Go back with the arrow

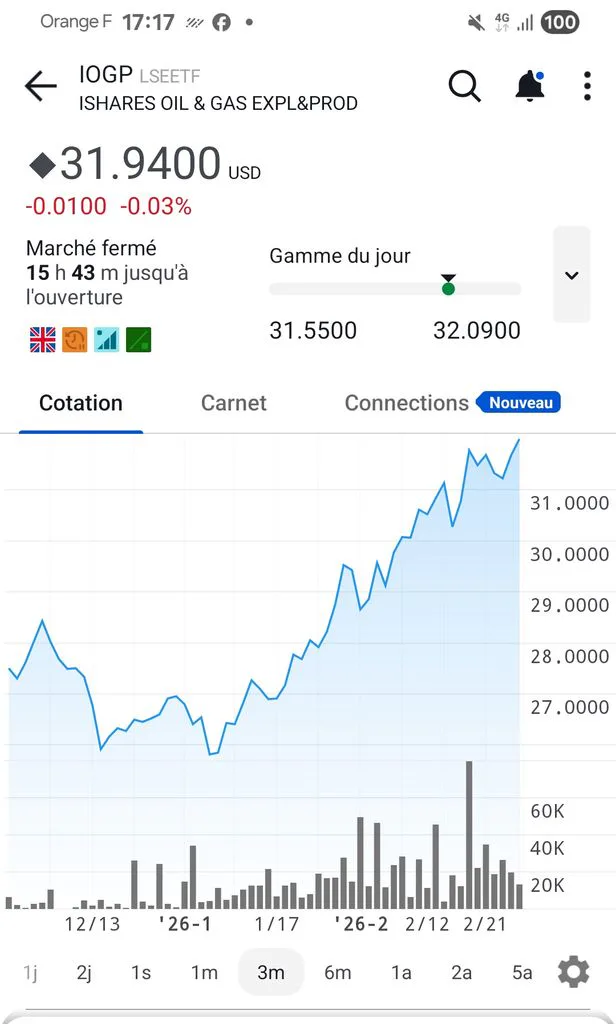click(x=41, y=87)
